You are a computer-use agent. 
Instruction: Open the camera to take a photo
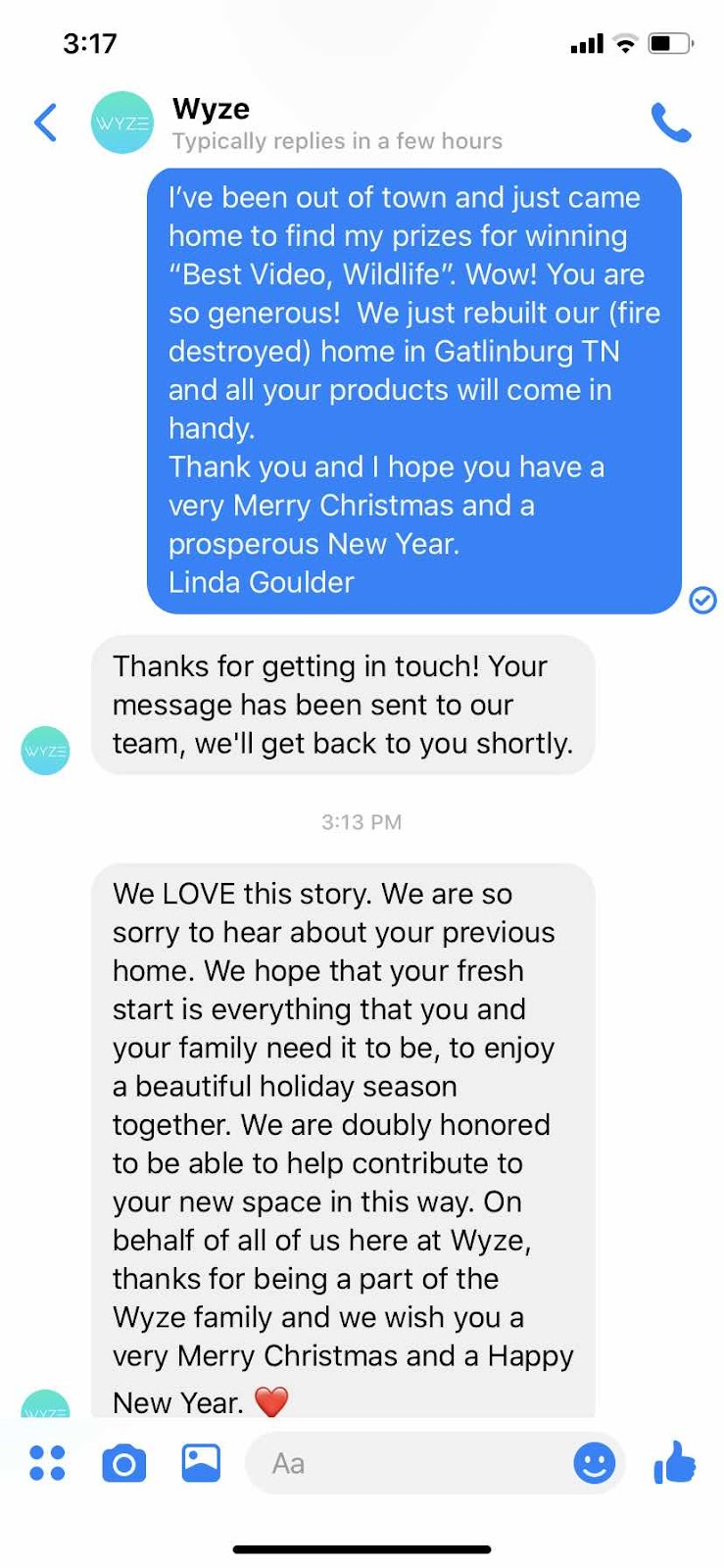(123, 1464)
